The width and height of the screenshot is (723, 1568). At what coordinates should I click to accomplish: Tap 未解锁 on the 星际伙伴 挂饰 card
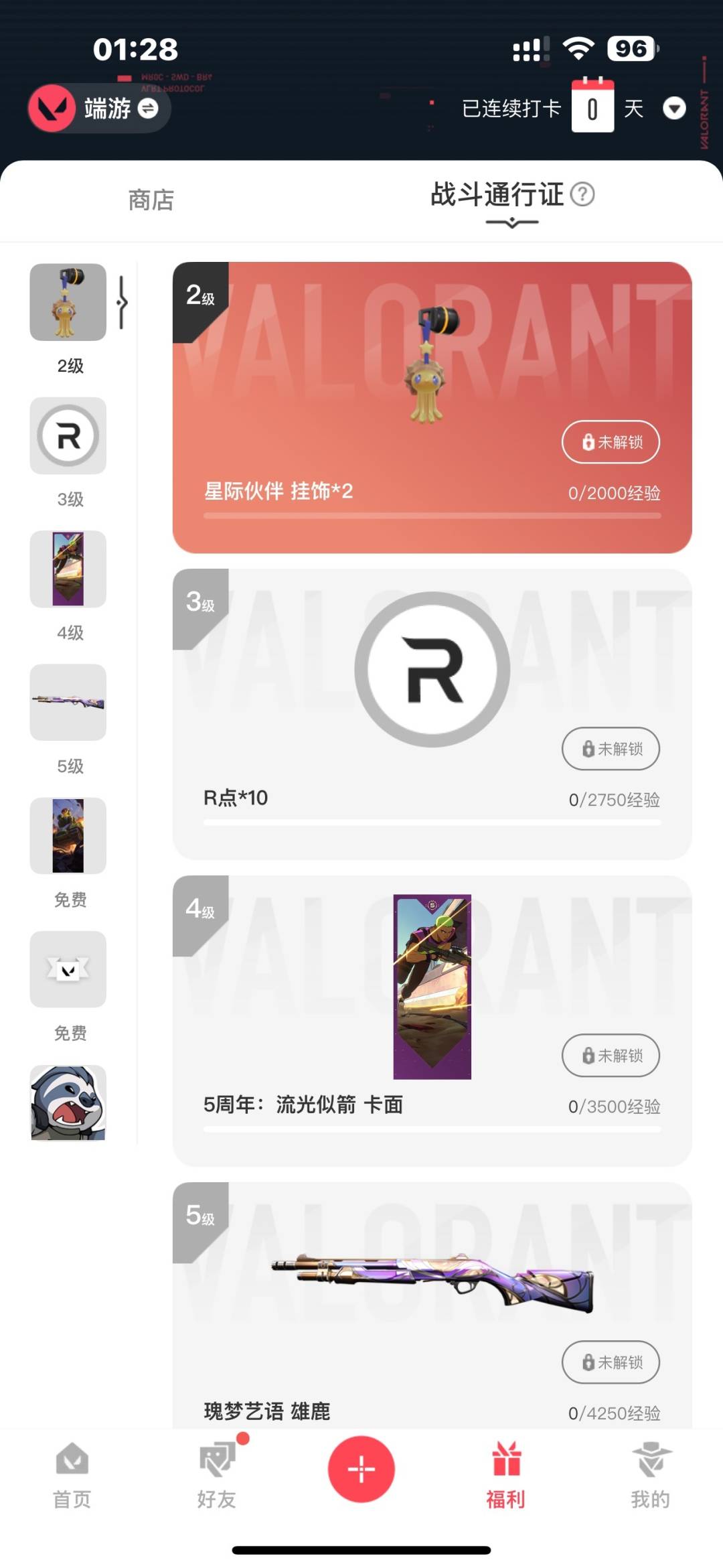pyautogui.click(x=611, y=442)
